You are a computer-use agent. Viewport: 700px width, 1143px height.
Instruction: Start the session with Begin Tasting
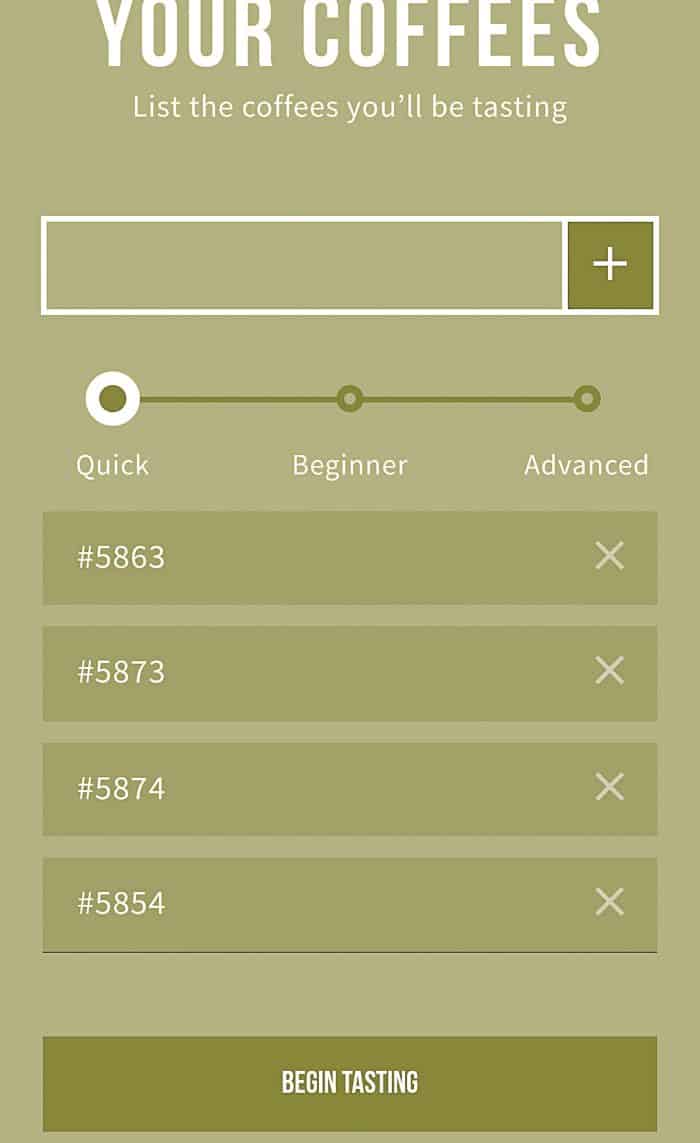(350, 1083)
